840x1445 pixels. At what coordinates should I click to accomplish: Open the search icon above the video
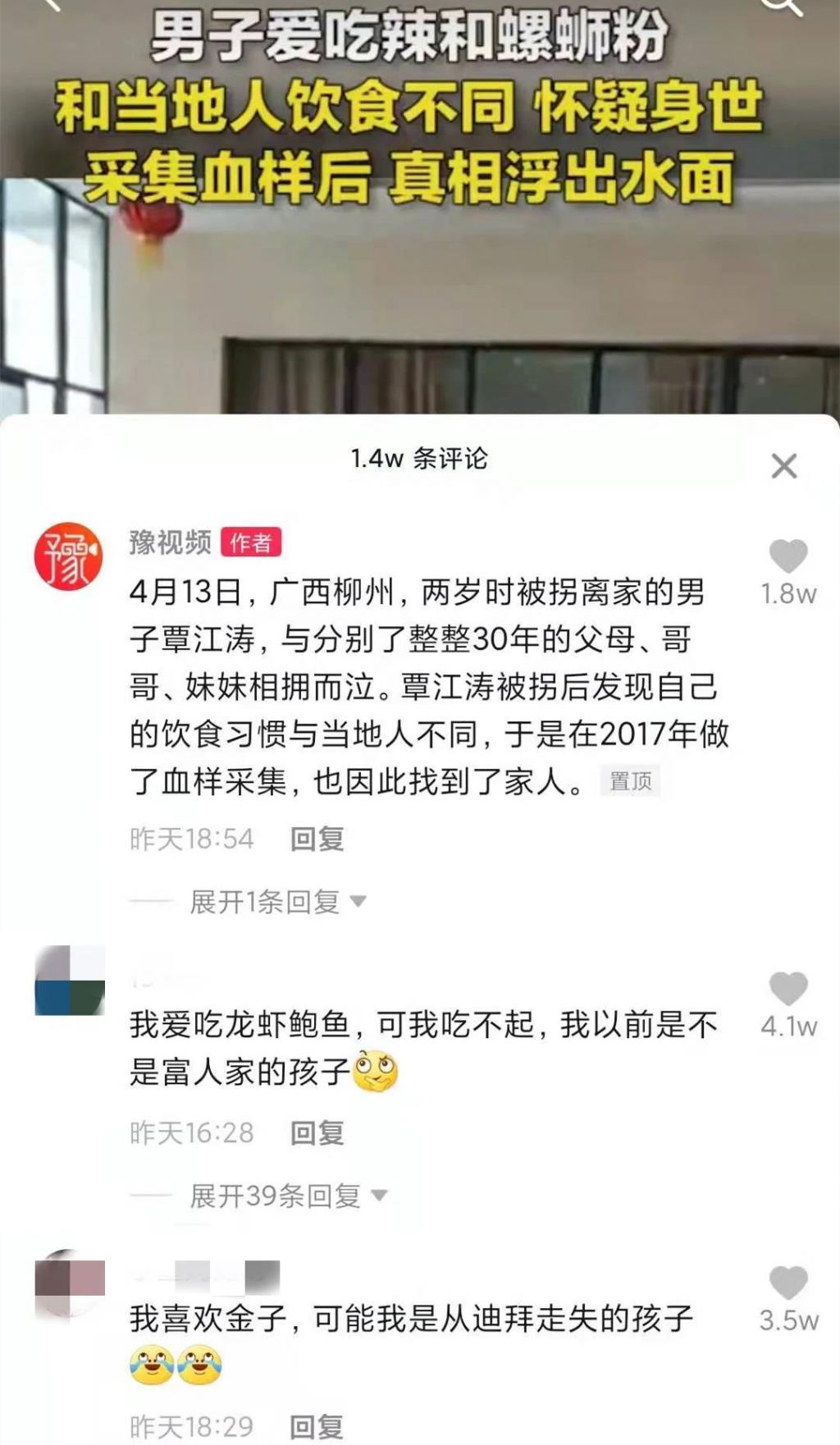(x=782, y=7)
